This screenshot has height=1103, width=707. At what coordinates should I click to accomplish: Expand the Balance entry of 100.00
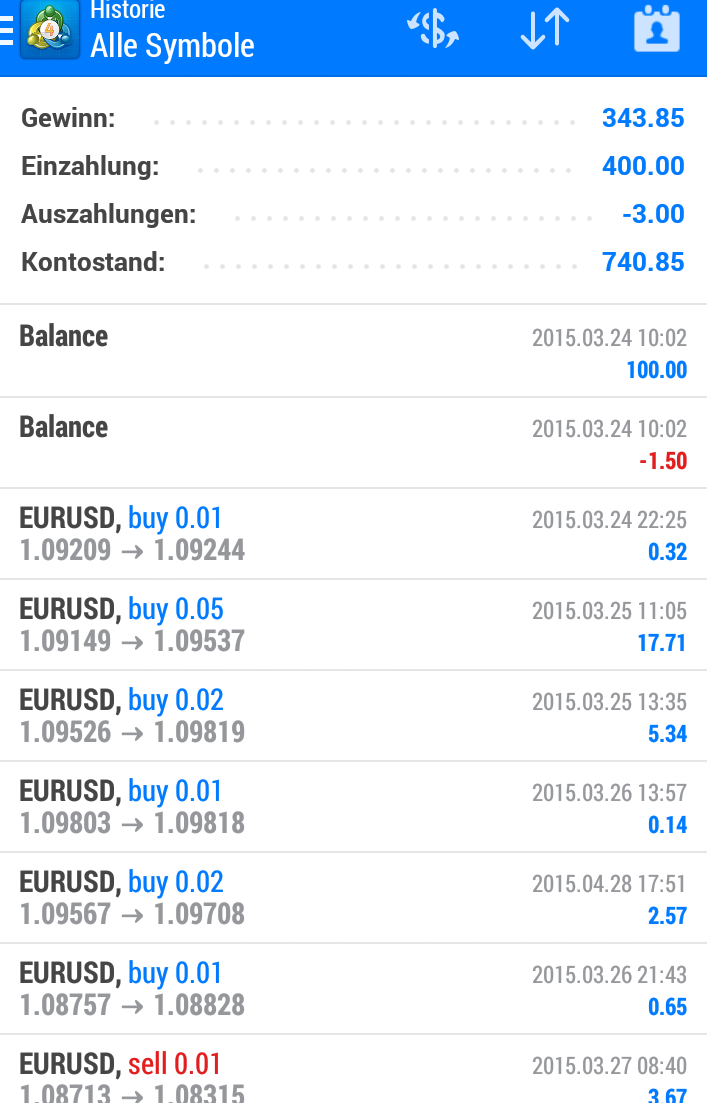353,351
